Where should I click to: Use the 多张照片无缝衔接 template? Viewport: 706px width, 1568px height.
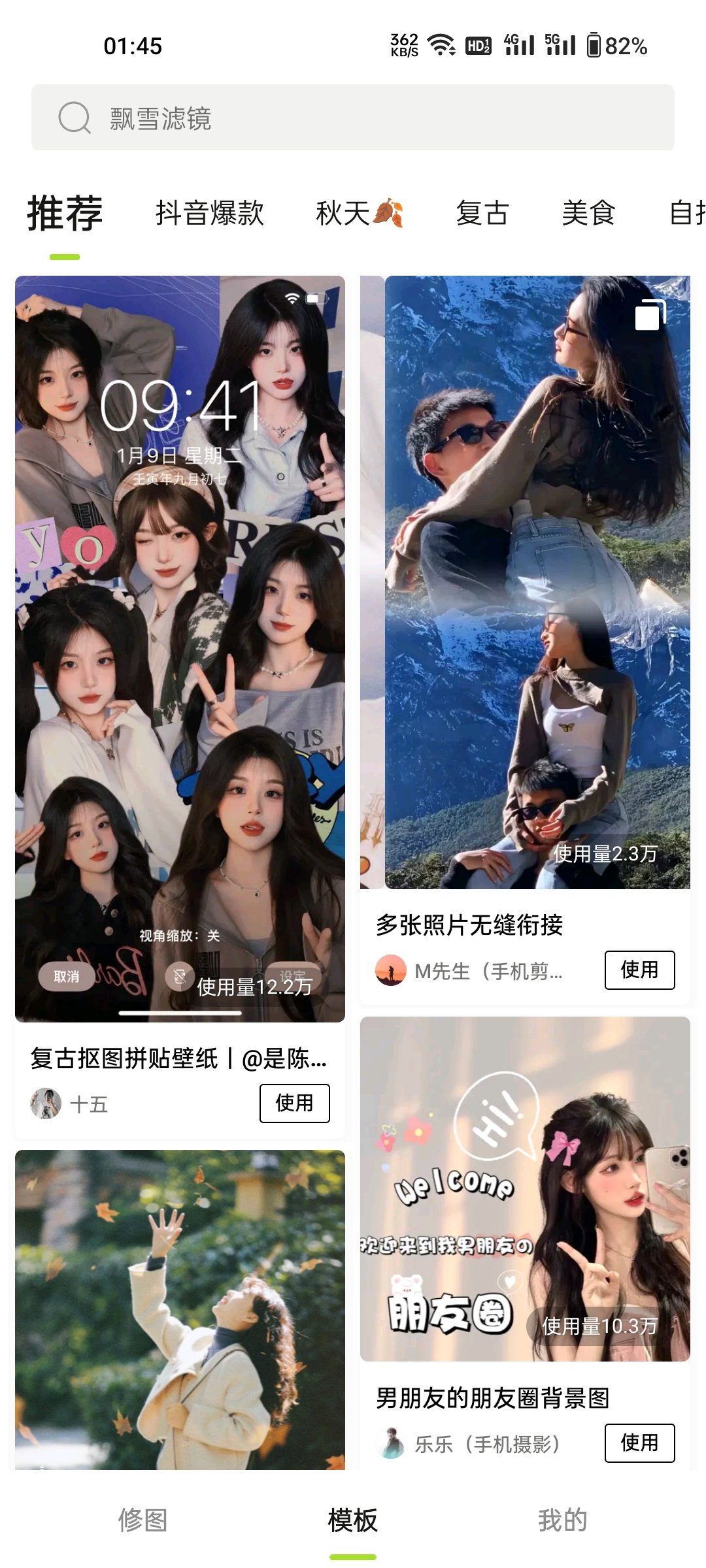point(639,970)
